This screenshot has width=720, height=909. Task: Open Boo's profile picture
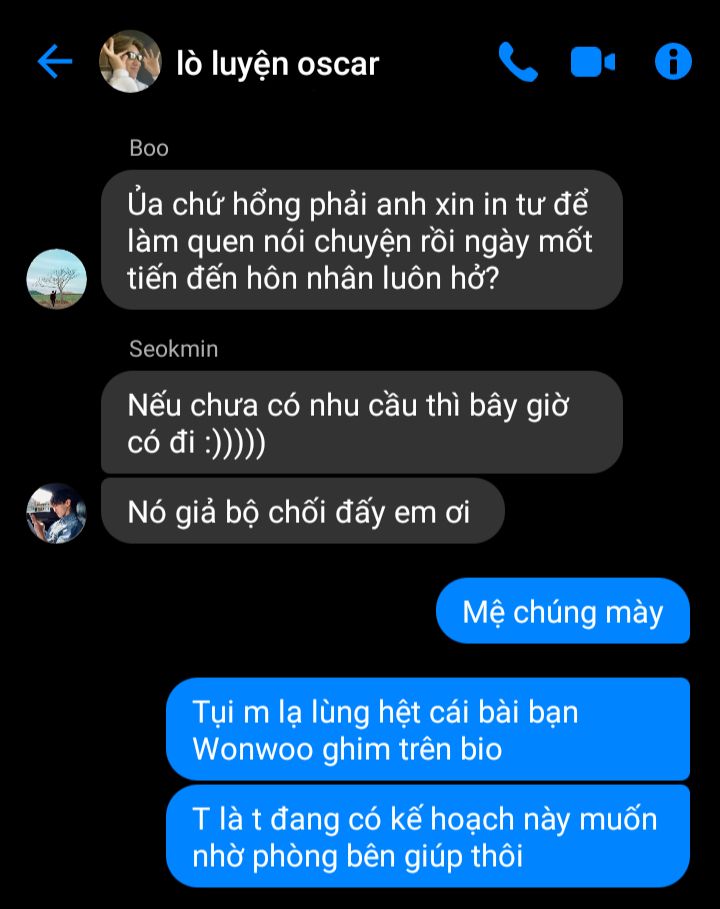pyautogui.click(x=56, y=279)
